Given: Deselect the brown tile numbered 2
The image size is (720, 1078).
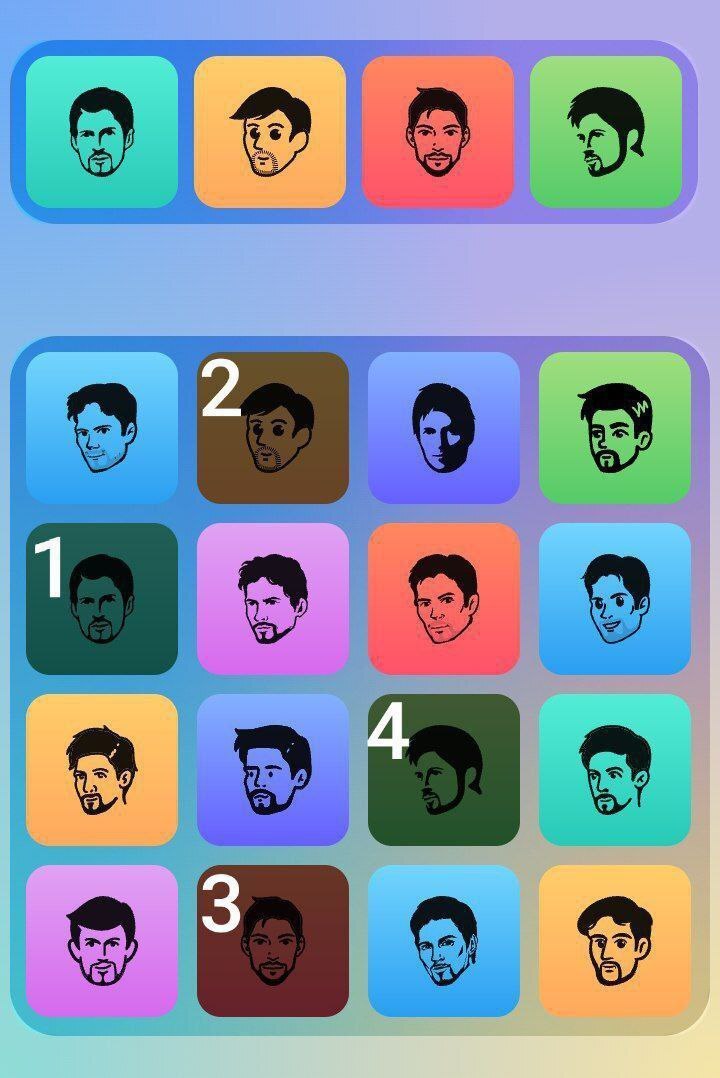Looking at the screenshot, I should coord(273,428).
